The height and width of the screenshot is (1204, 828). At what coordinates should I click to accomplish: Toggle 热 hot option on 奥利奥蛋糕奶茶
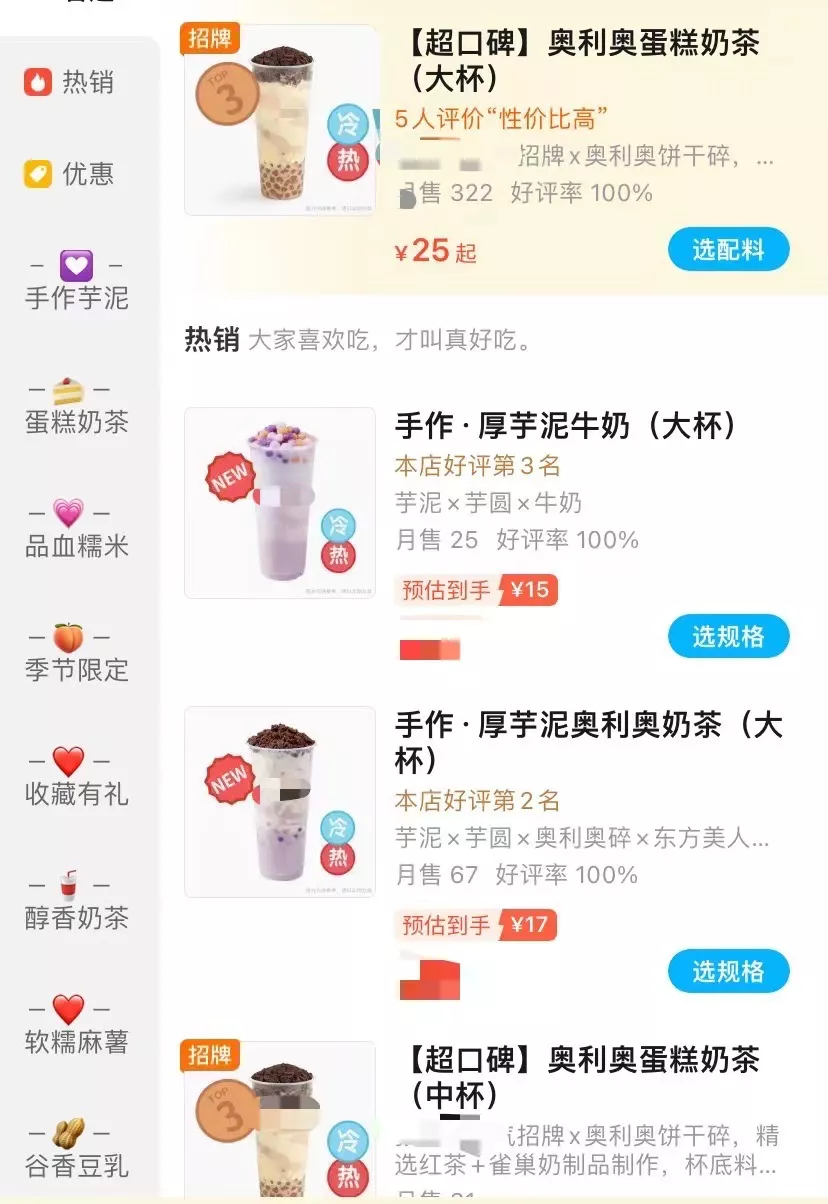[348, 162]
